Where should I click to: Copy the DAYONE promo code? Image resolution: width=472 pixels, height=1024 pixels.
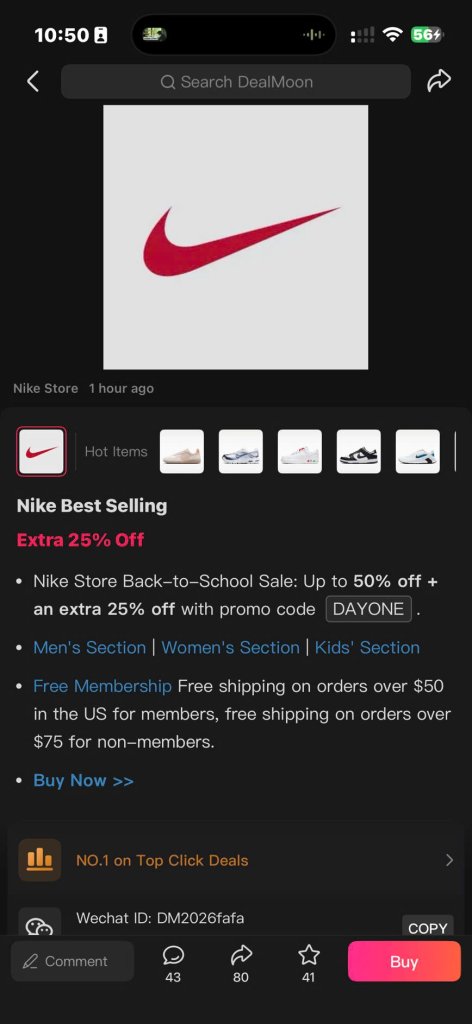pos(368,609)
